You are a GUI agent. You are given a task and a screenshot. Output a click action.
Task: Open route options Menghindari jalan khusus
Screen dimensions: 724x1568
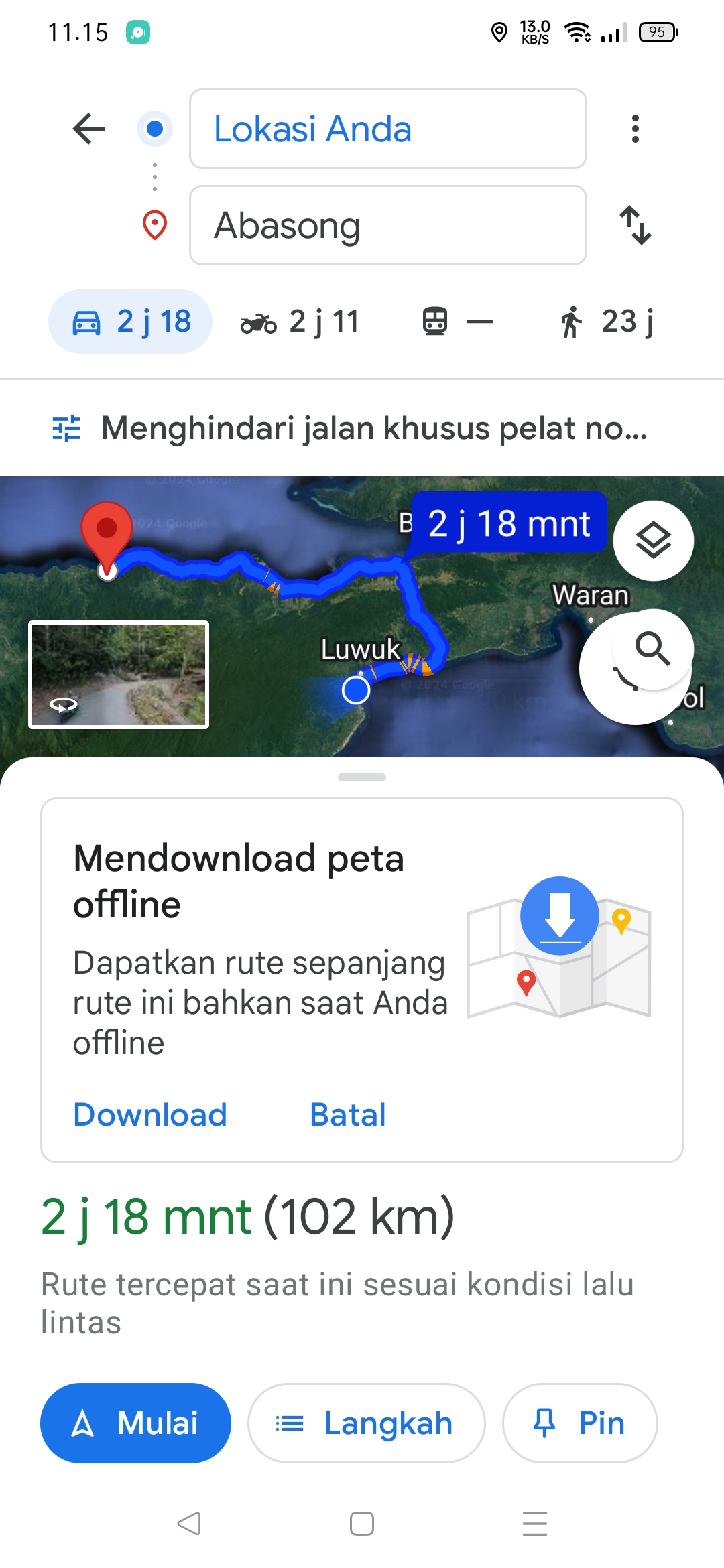coord(350,428)
